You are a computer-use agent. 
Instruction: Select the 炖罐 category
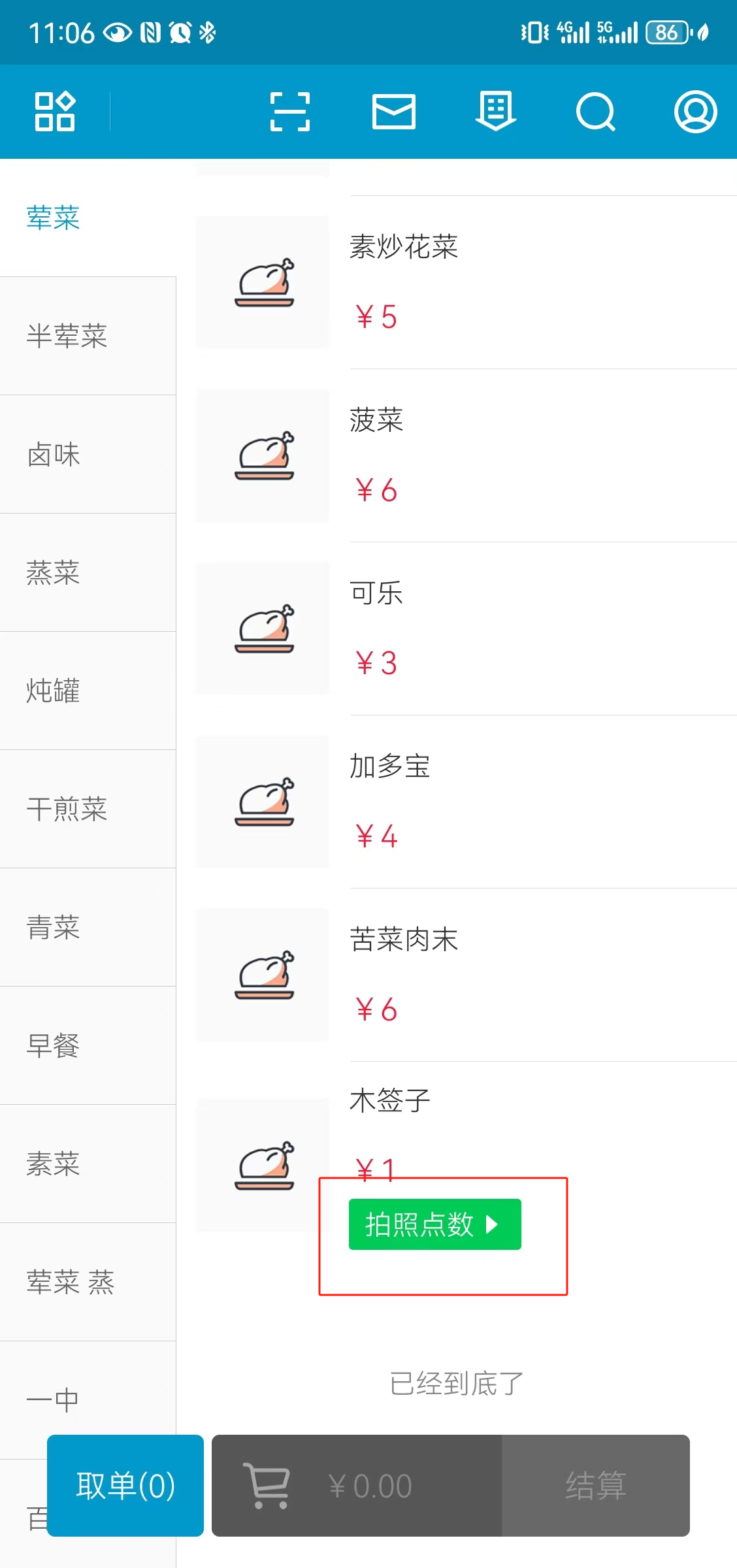click(88, 691)
